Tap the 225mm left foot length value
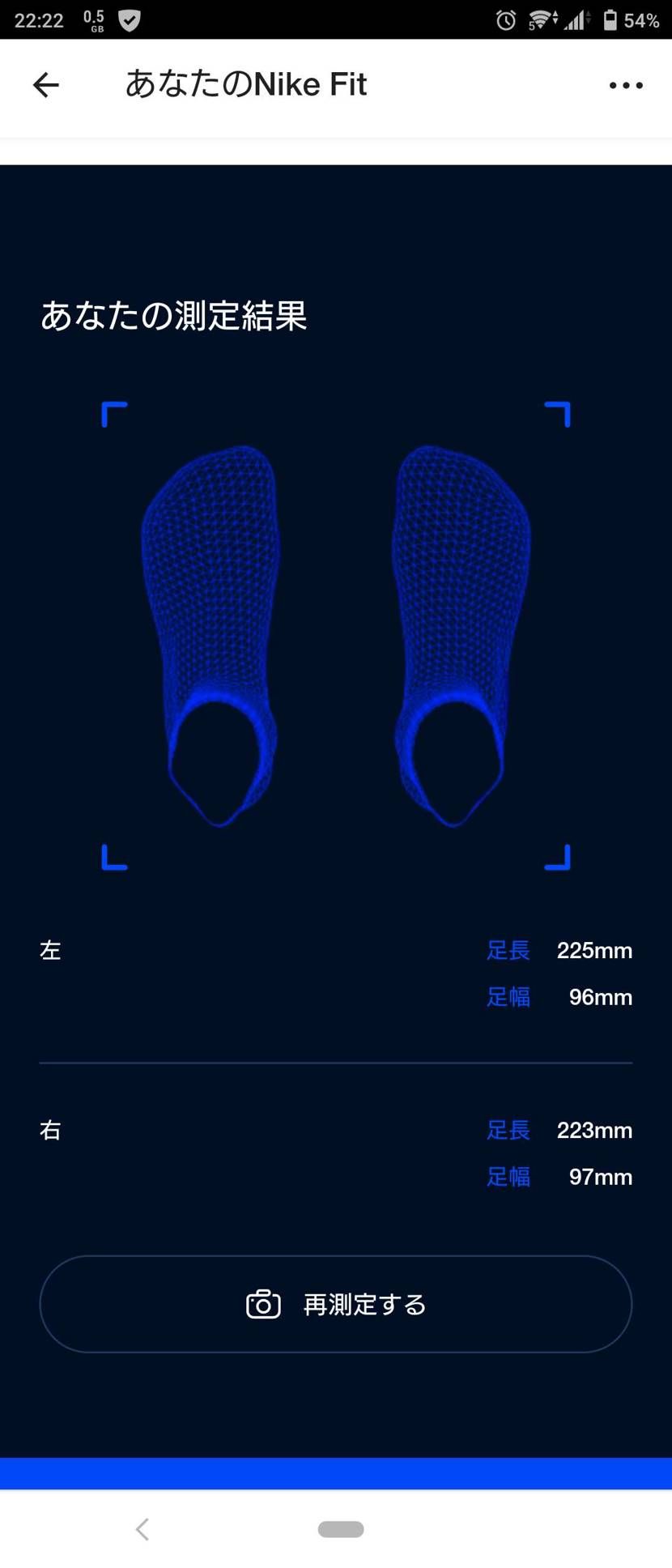This screenshot has height=1568, width=672. (594, 950)
